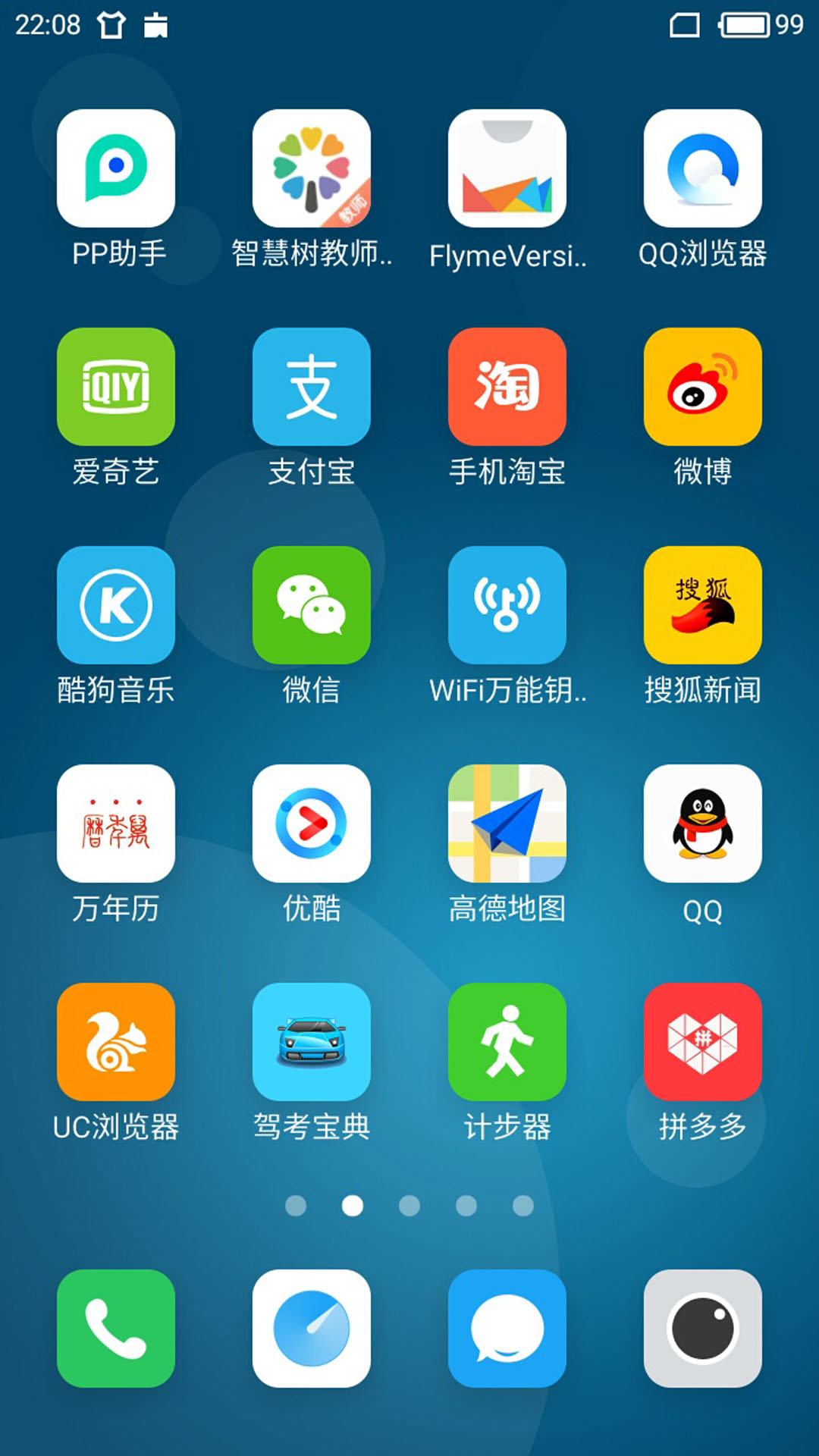This screenshot has width=819, height=1456.
Task: Open the messages app in the dock
Action: (507, 1329)
